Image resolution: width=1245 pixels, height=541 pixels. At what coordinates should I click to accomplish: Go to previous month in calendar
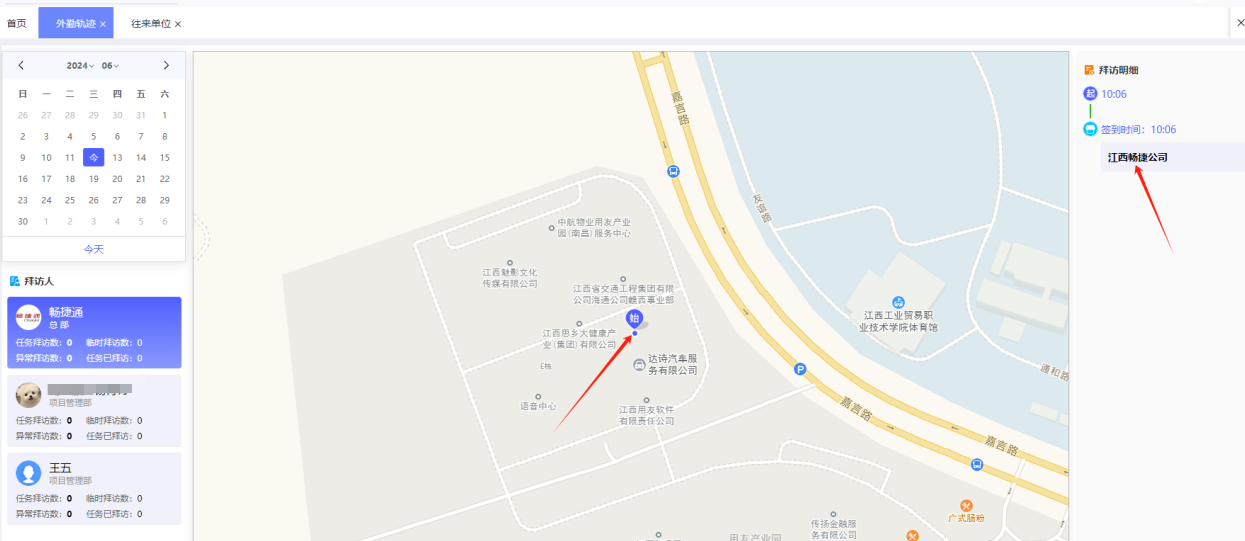point(22,65)
